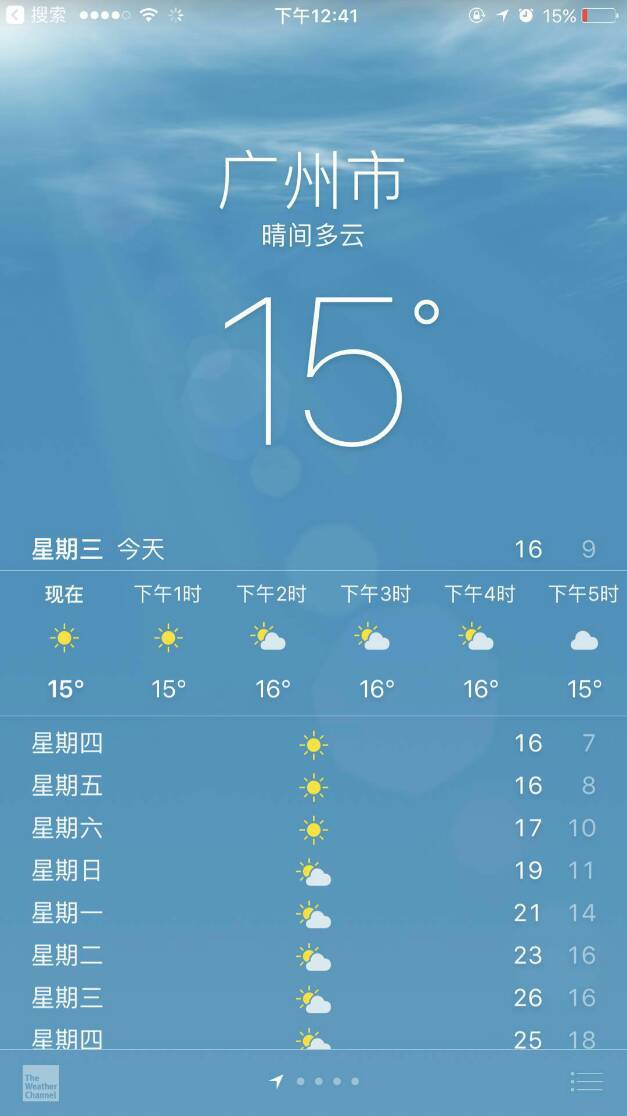
Task: Tap the city page indicator dots
Action: [315, 1081]
